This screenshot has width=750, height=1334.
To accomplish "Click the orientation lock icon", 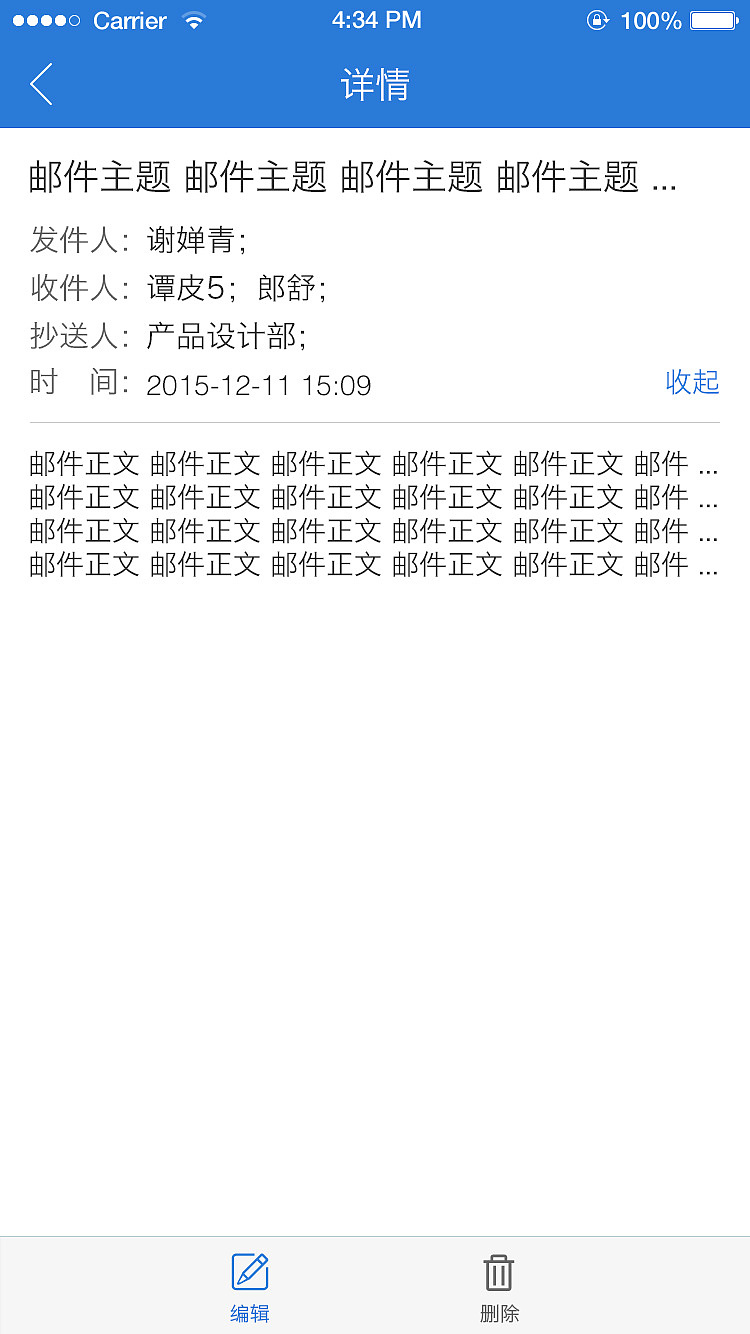I will click(597, 19).
